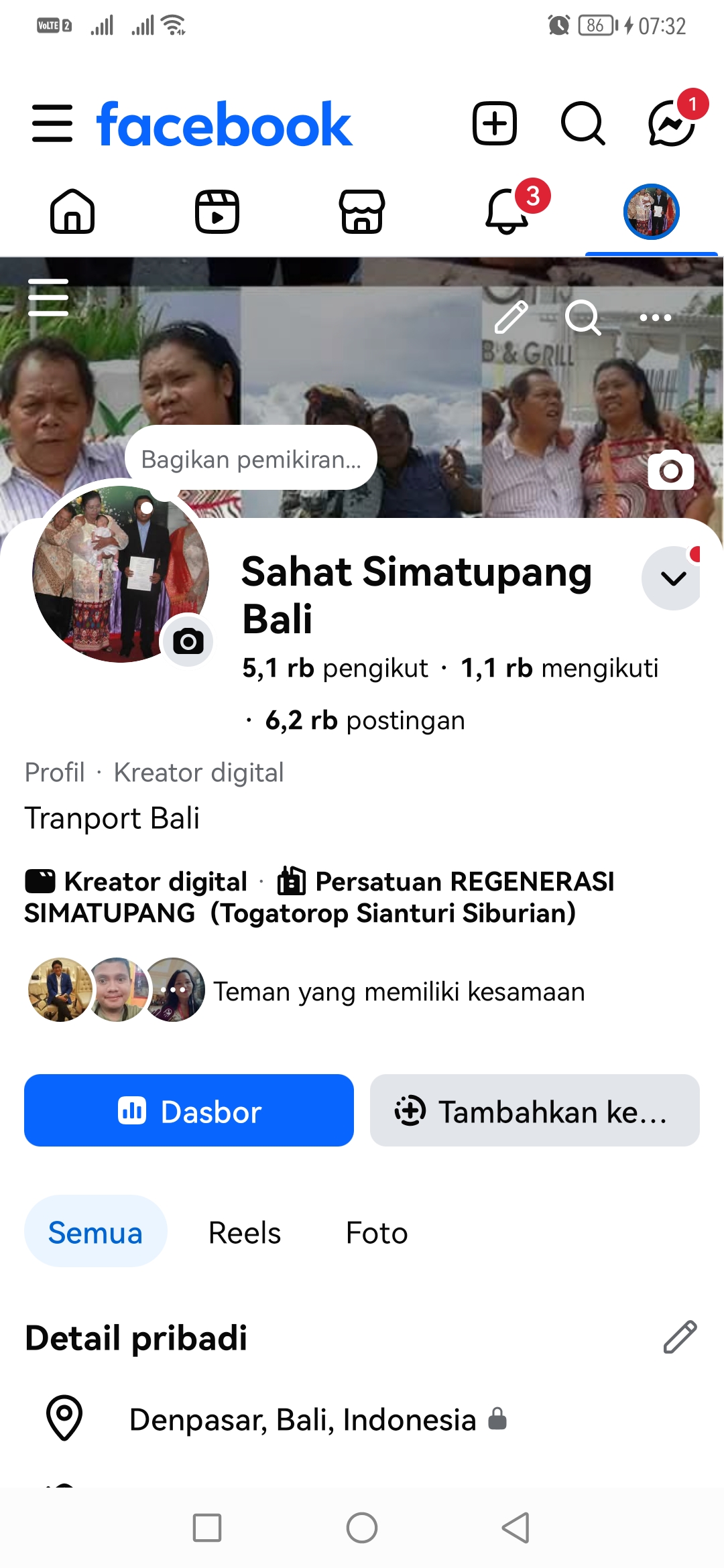Screen dimensions: 724x1568
Task: Edit the profile using cover pencil icon
Action: [x=511, y=317]
